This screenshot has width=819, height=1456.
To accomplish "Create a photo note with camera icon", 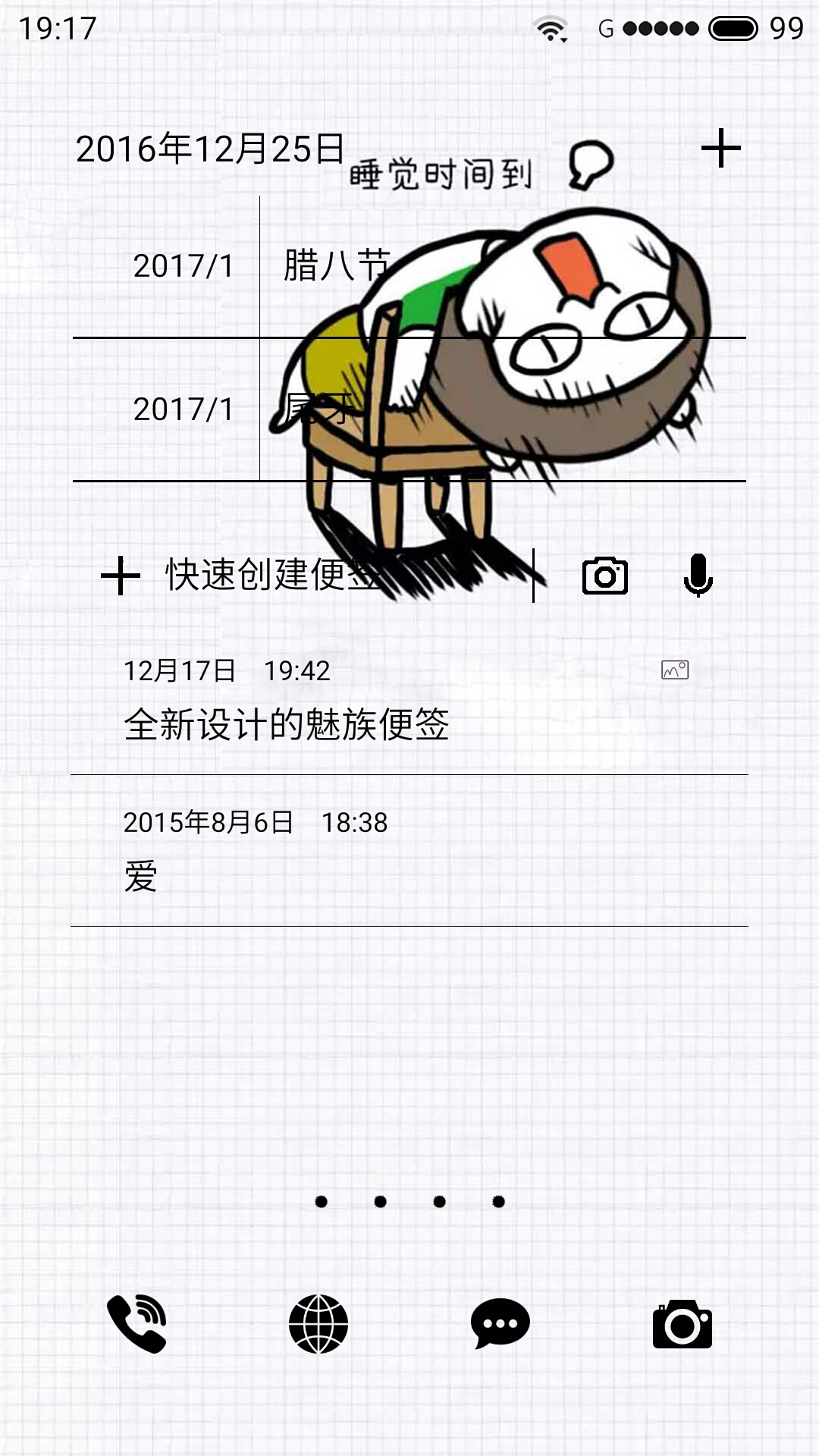I will tap(605, 576).
